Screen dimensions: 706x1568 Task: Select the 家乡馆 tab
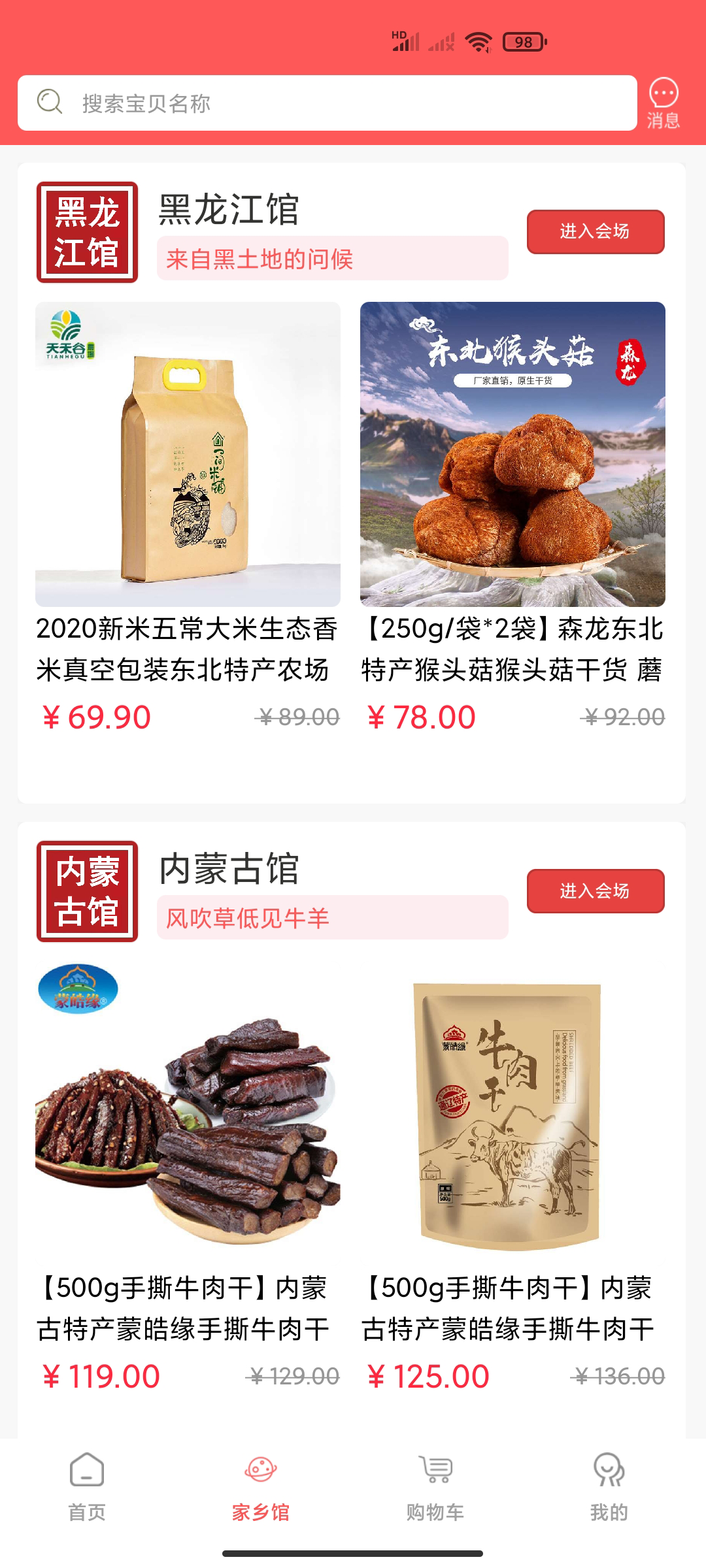pyautogui.click(x=261, y=1486)
